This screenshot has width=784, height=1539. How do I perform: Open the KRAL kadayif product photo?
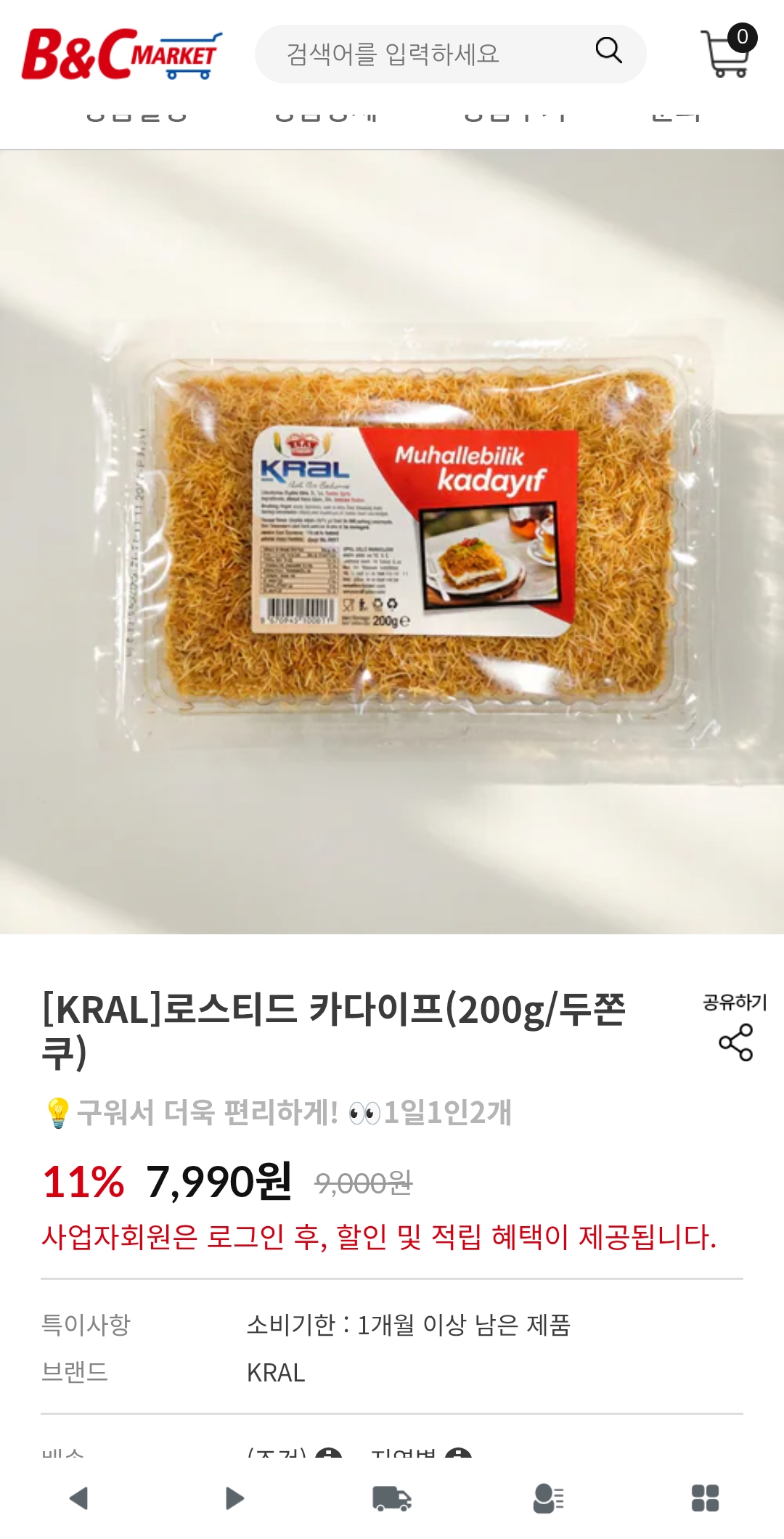[x=392, y=541]
